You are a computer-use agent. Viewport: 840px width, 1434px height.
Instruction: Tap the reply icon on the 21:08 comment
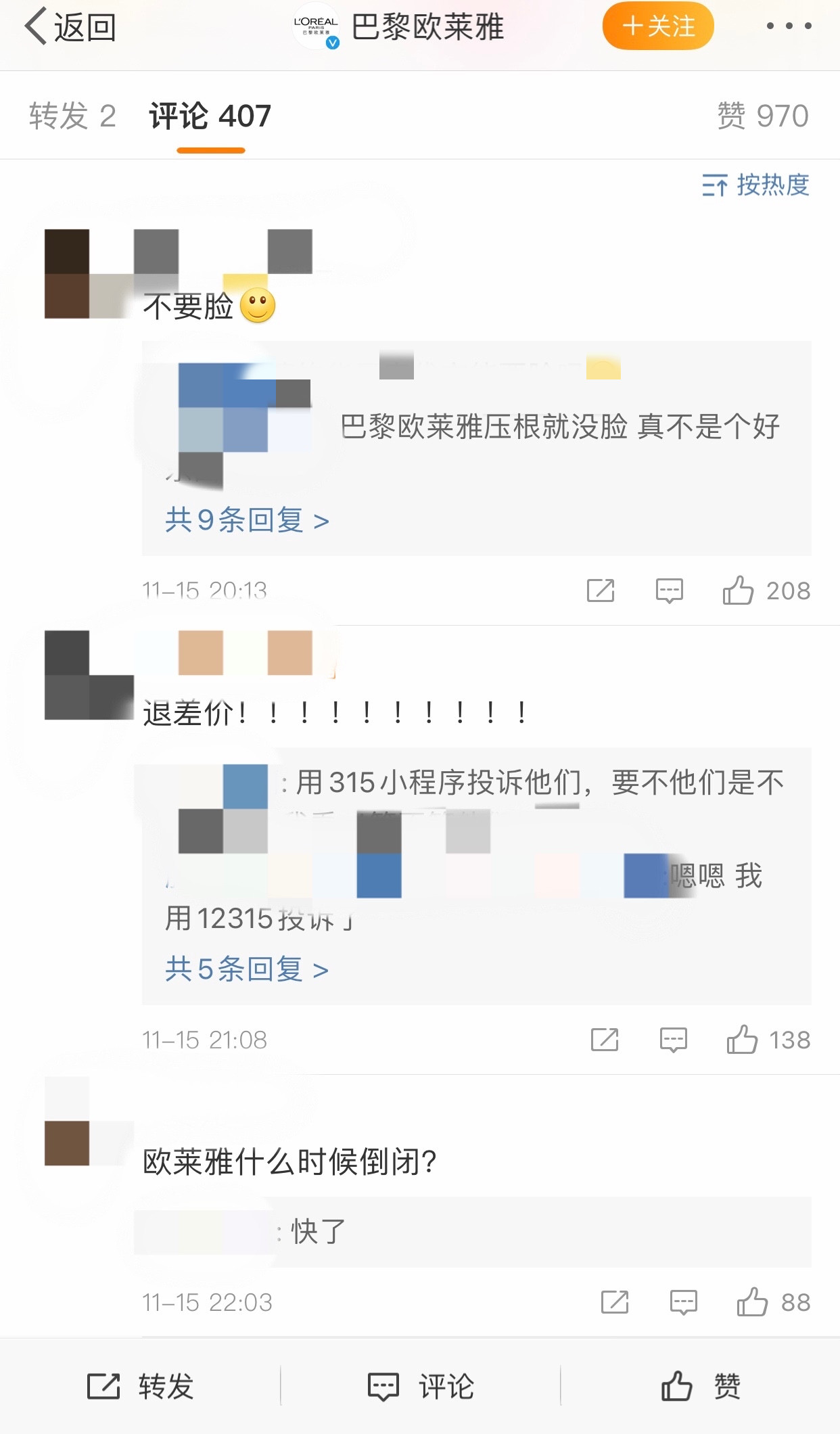[x=674, y=1040]
